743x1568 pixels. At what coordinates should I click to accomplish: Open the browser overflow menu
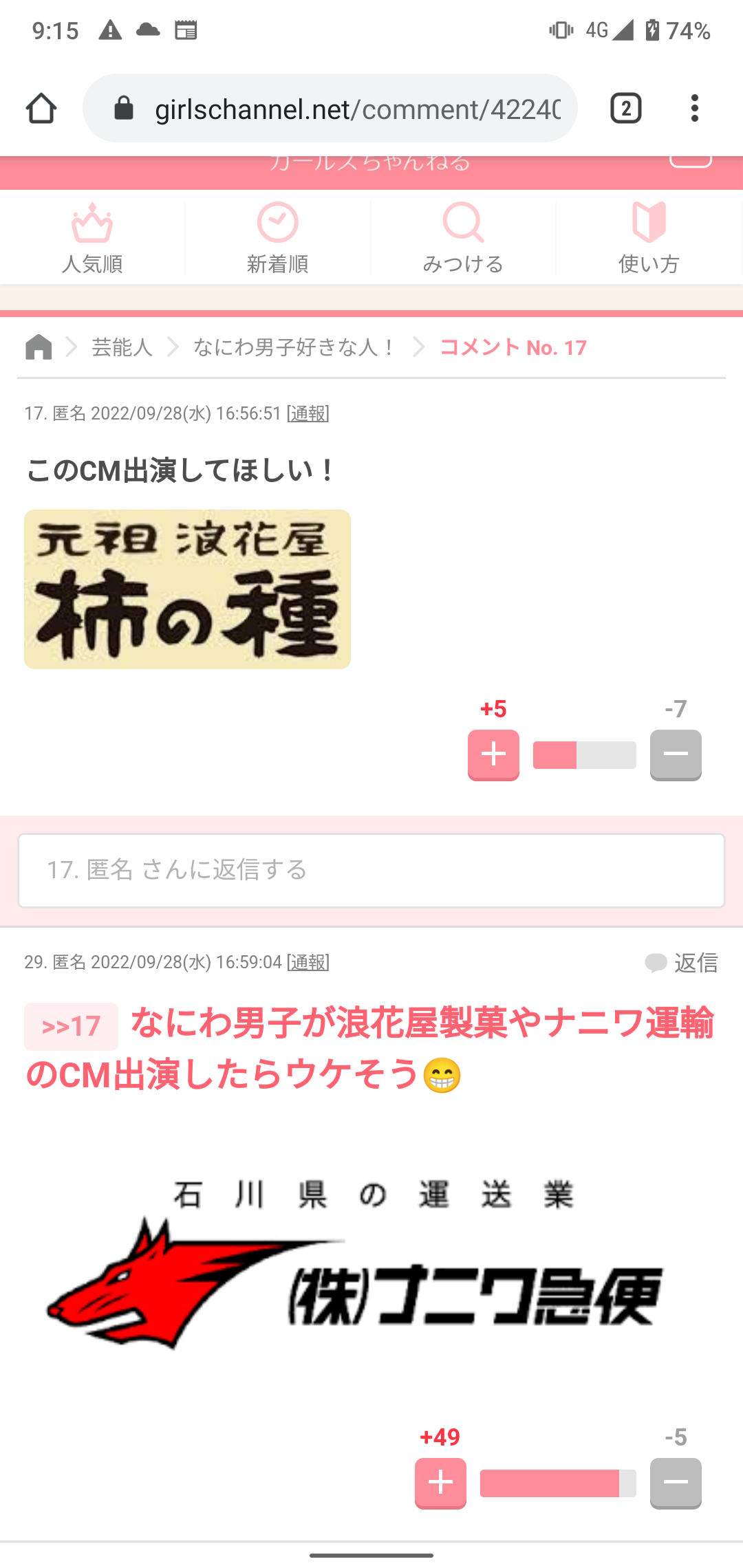point(695,109)
